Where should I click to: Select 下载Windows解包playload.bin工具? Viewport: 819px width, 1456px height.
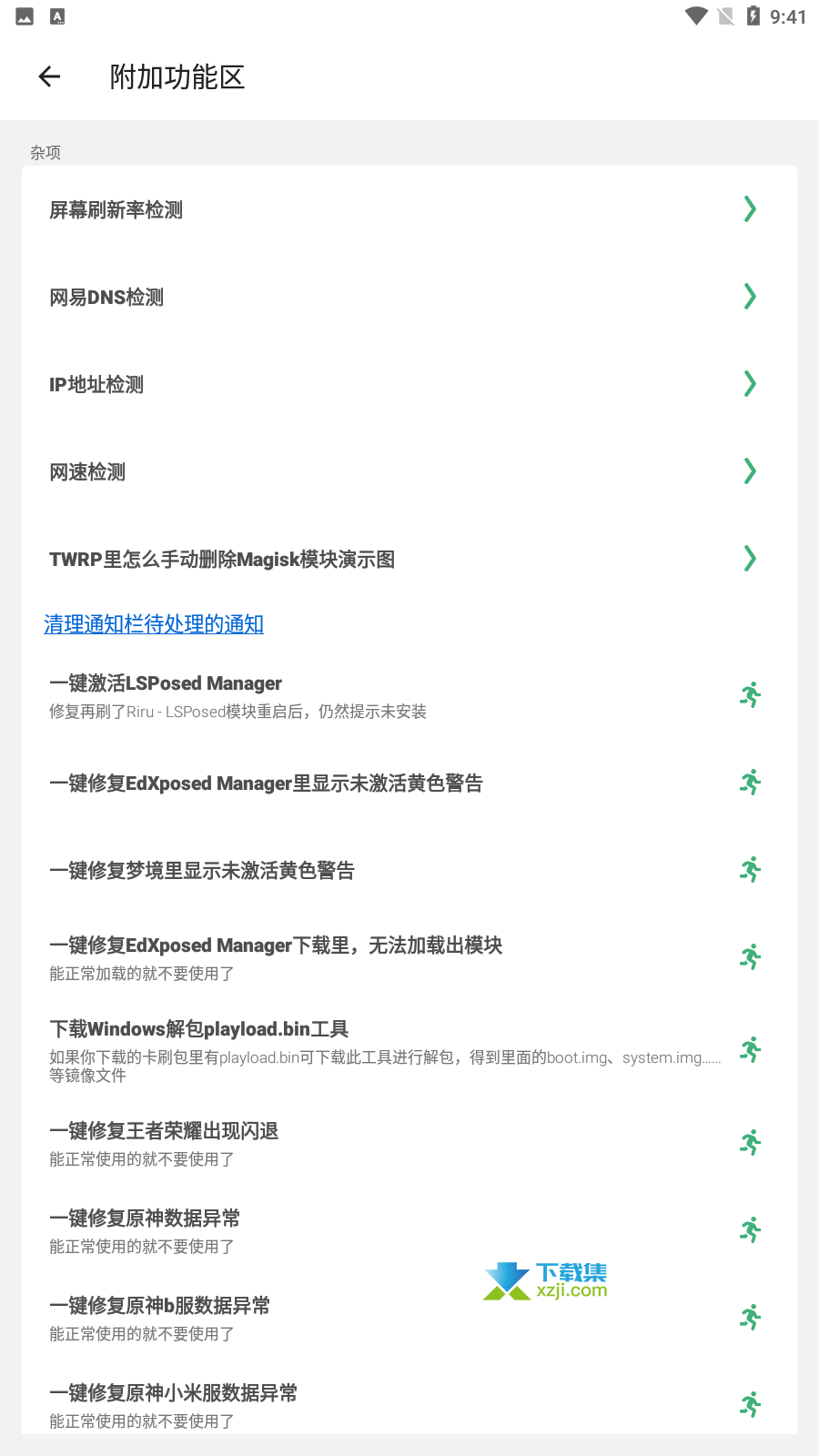pyautogui.click(x=409, y=1050)
